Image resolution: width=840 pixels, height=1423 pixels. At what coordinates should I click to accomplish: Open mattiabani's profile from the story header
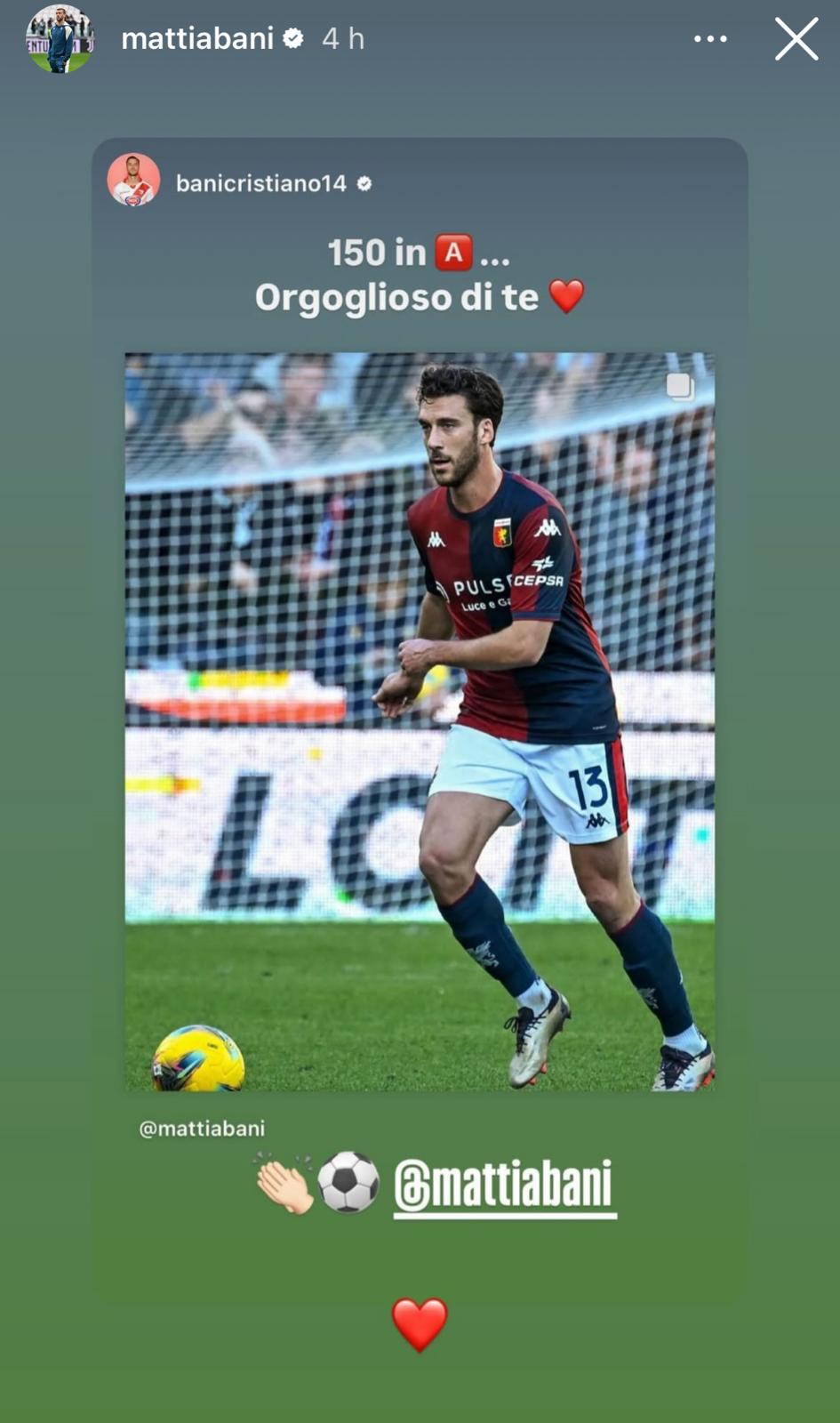pyautogui.click(x=197, y=38)
